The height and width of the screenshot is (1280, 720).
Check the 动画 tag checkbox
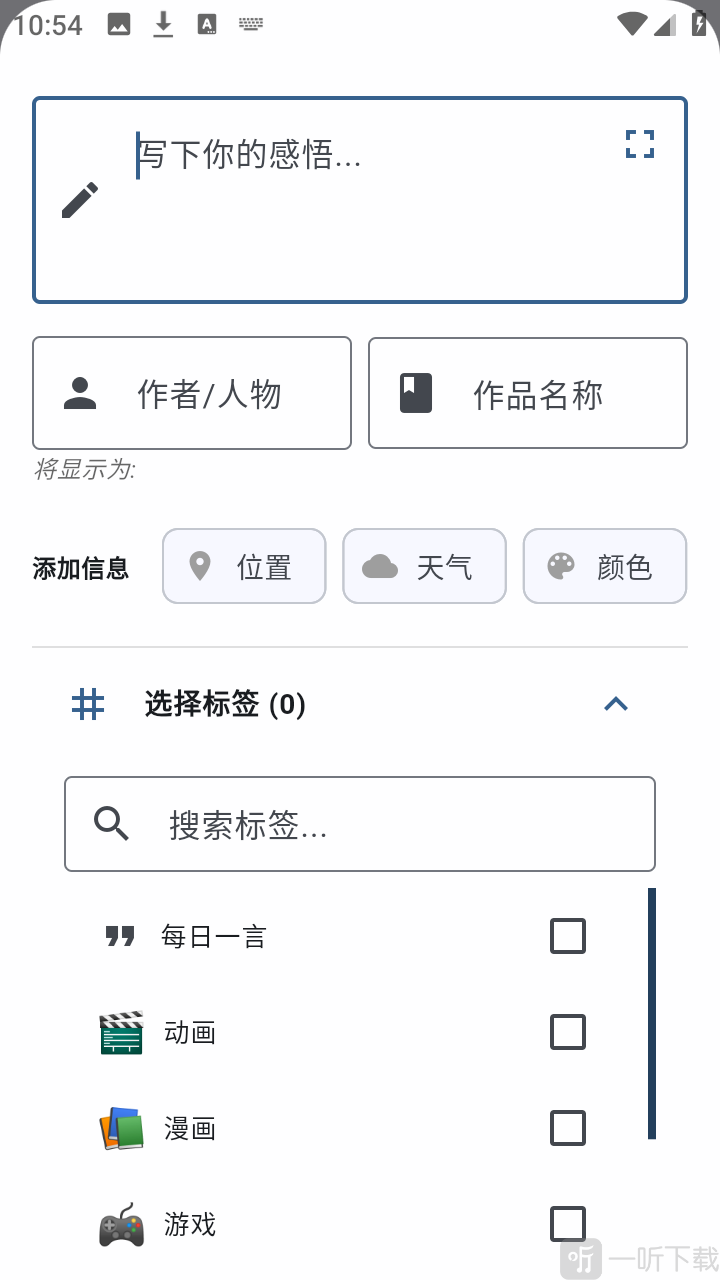567,1032
